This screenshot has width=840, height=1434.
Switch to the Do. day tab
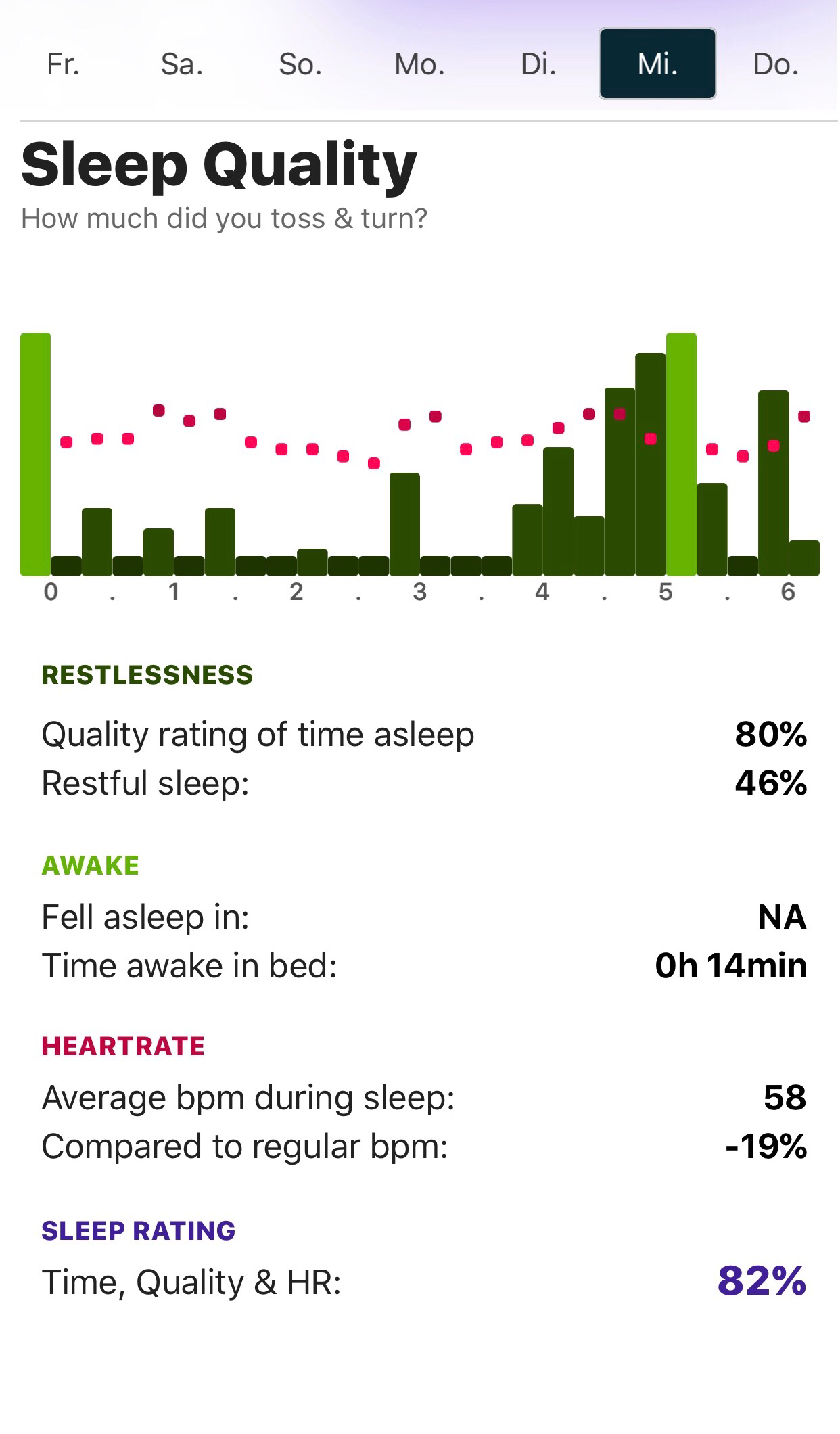tap(776, 64)
